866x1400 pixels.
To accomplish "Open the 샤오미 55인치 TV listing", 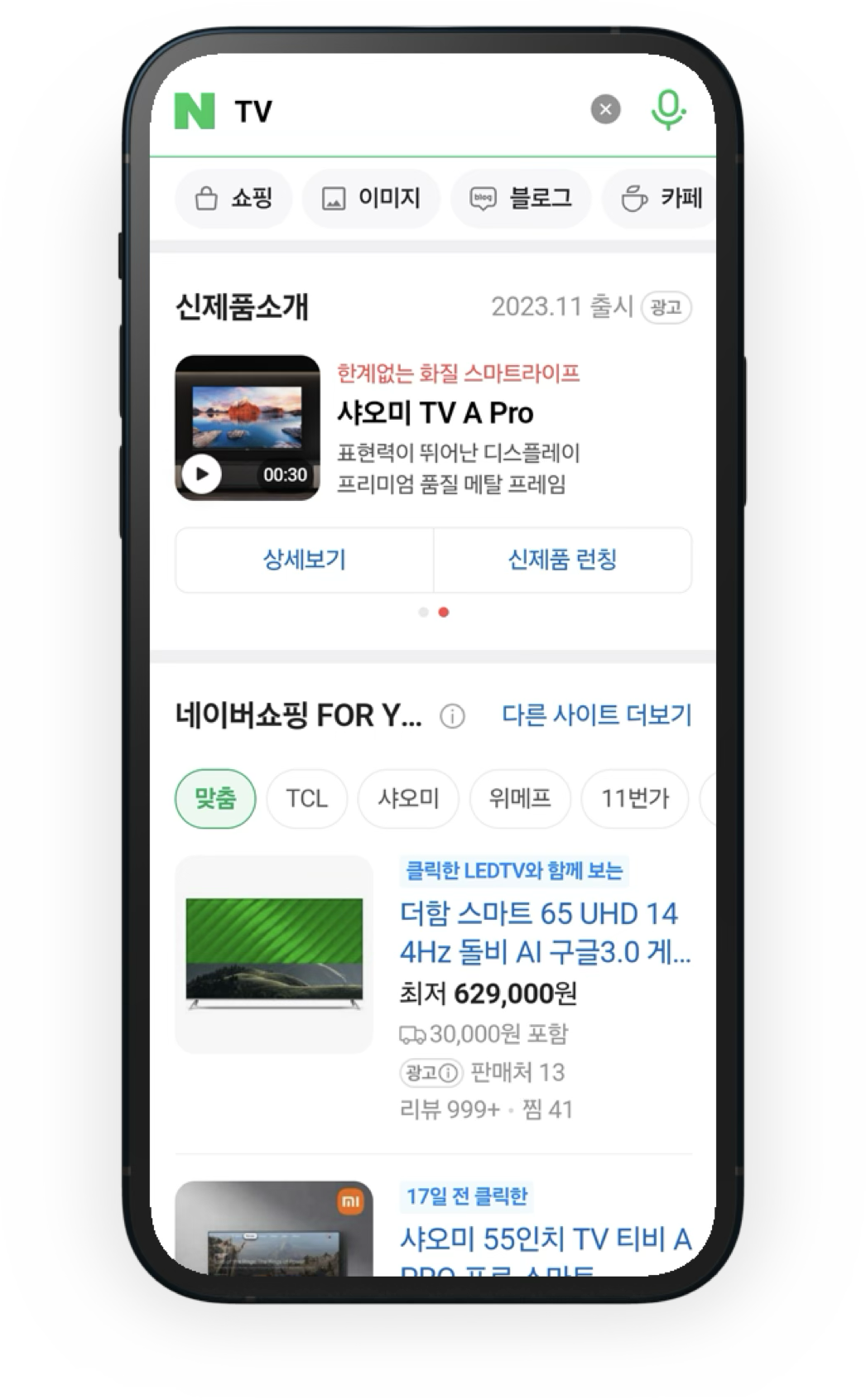I will 544,1239.
